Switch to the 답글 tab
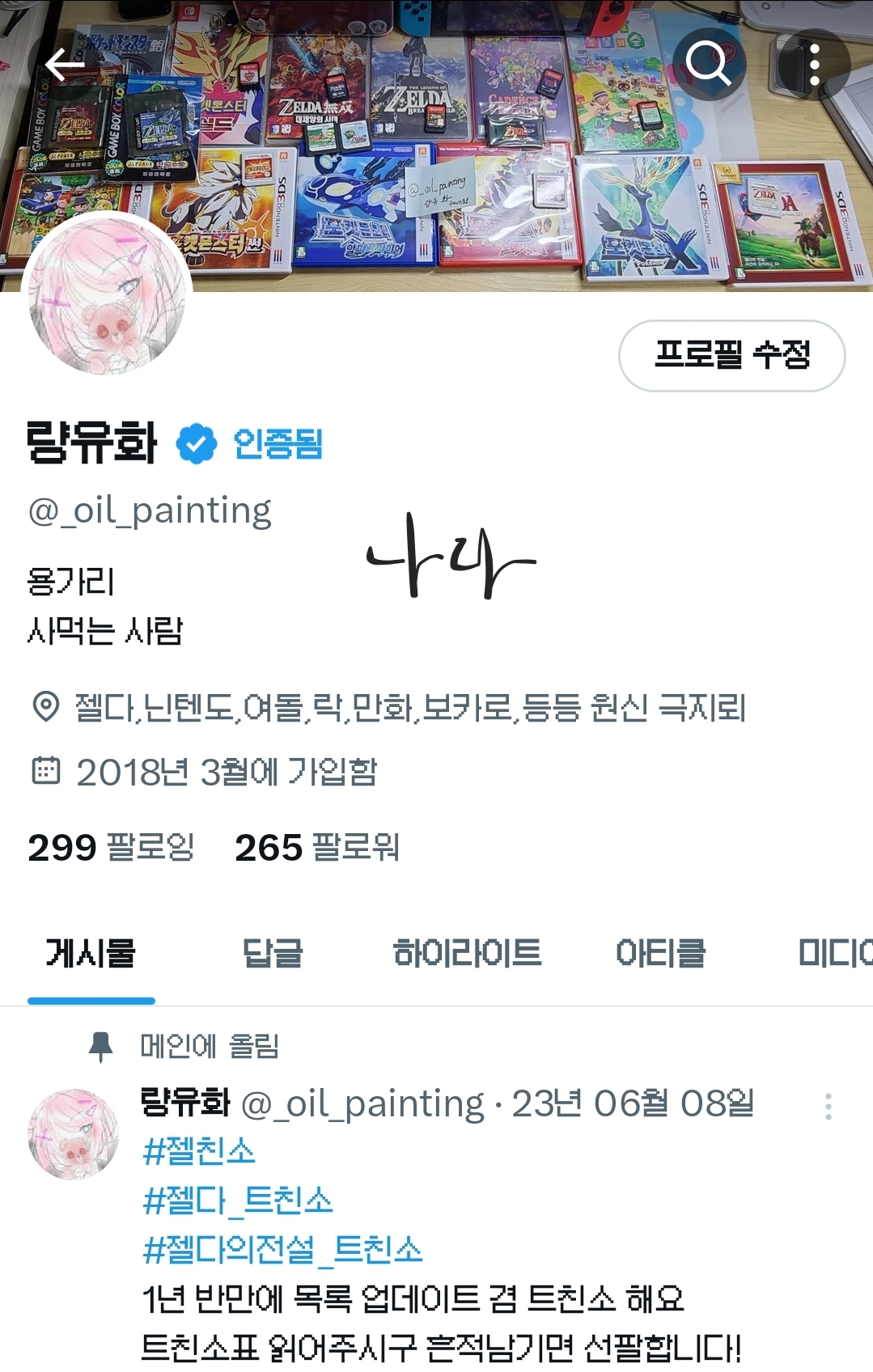The image size is (873, 1372). click(273, 953)
